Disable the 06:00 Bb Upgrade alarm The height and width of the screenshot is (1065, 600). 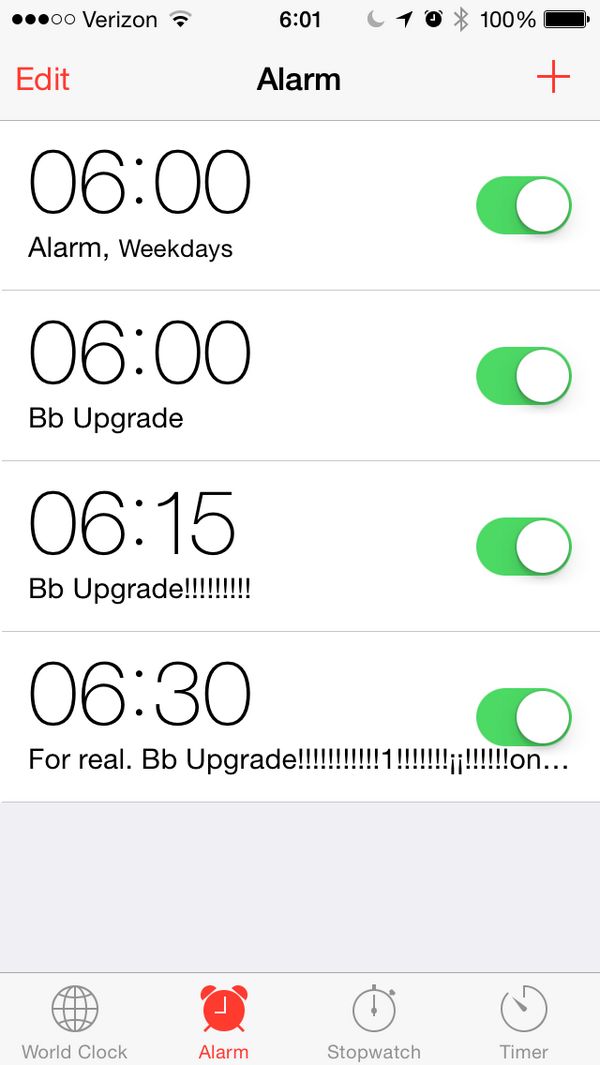[524, 376]
